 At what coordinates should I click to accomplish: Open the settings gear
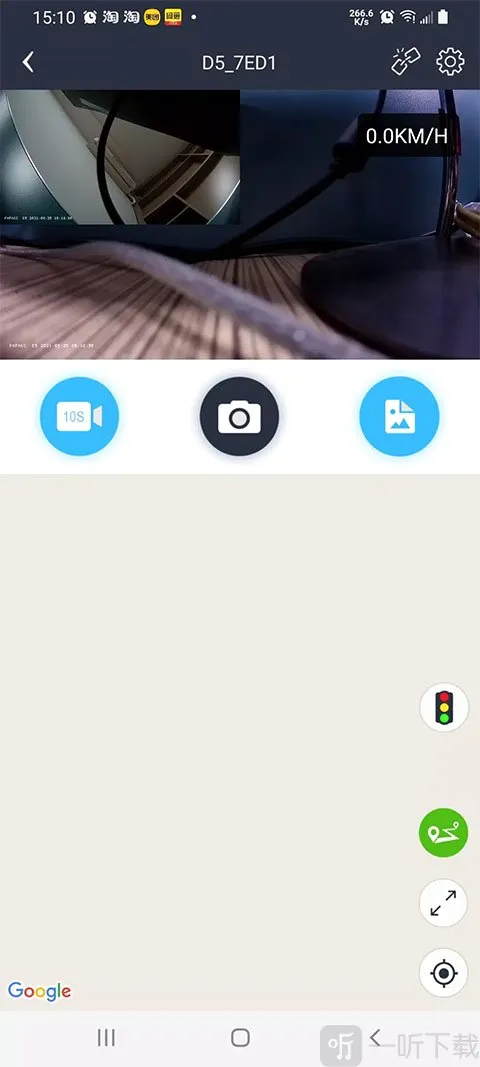(450, 62)
